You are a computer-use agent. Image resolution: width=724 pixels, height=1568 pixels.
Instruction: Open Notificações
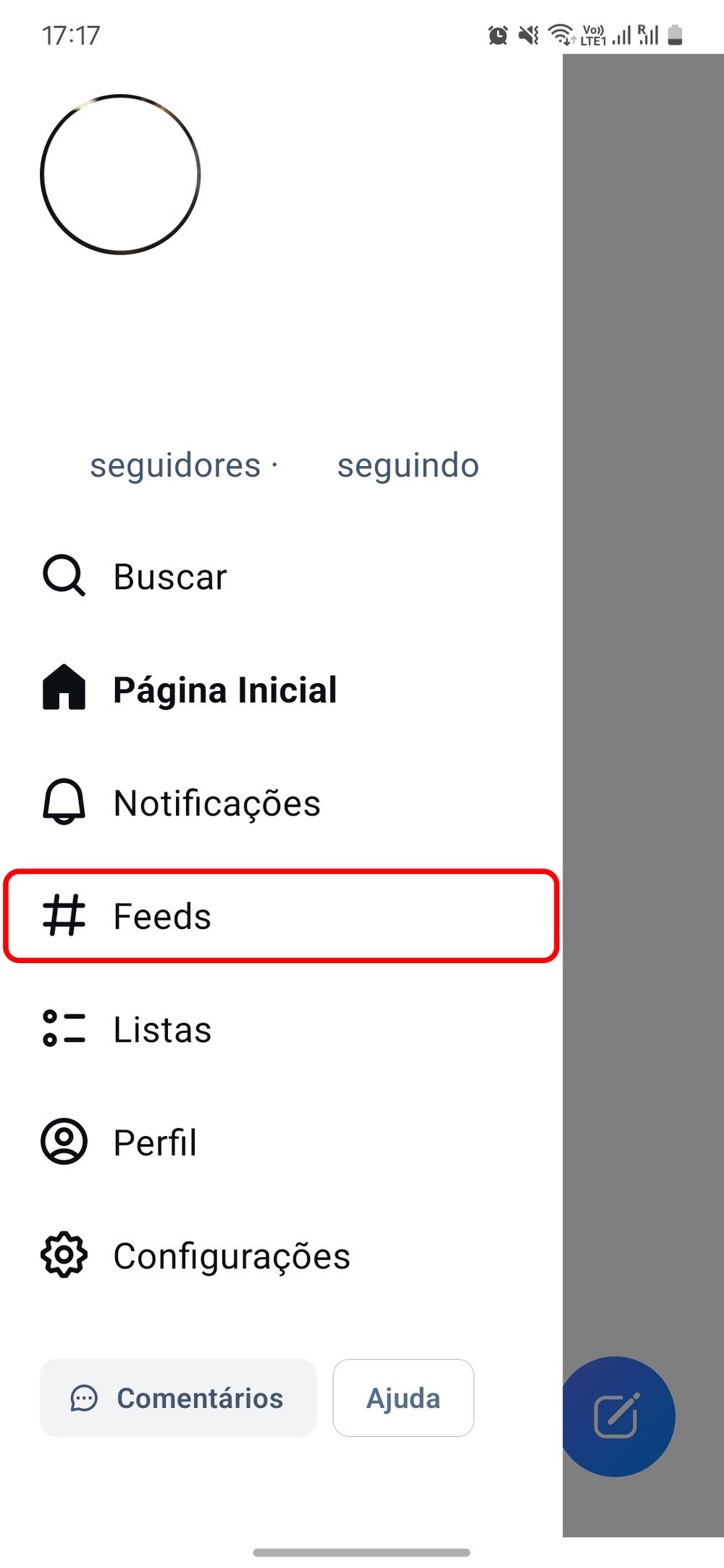click(x=281, y=803)
